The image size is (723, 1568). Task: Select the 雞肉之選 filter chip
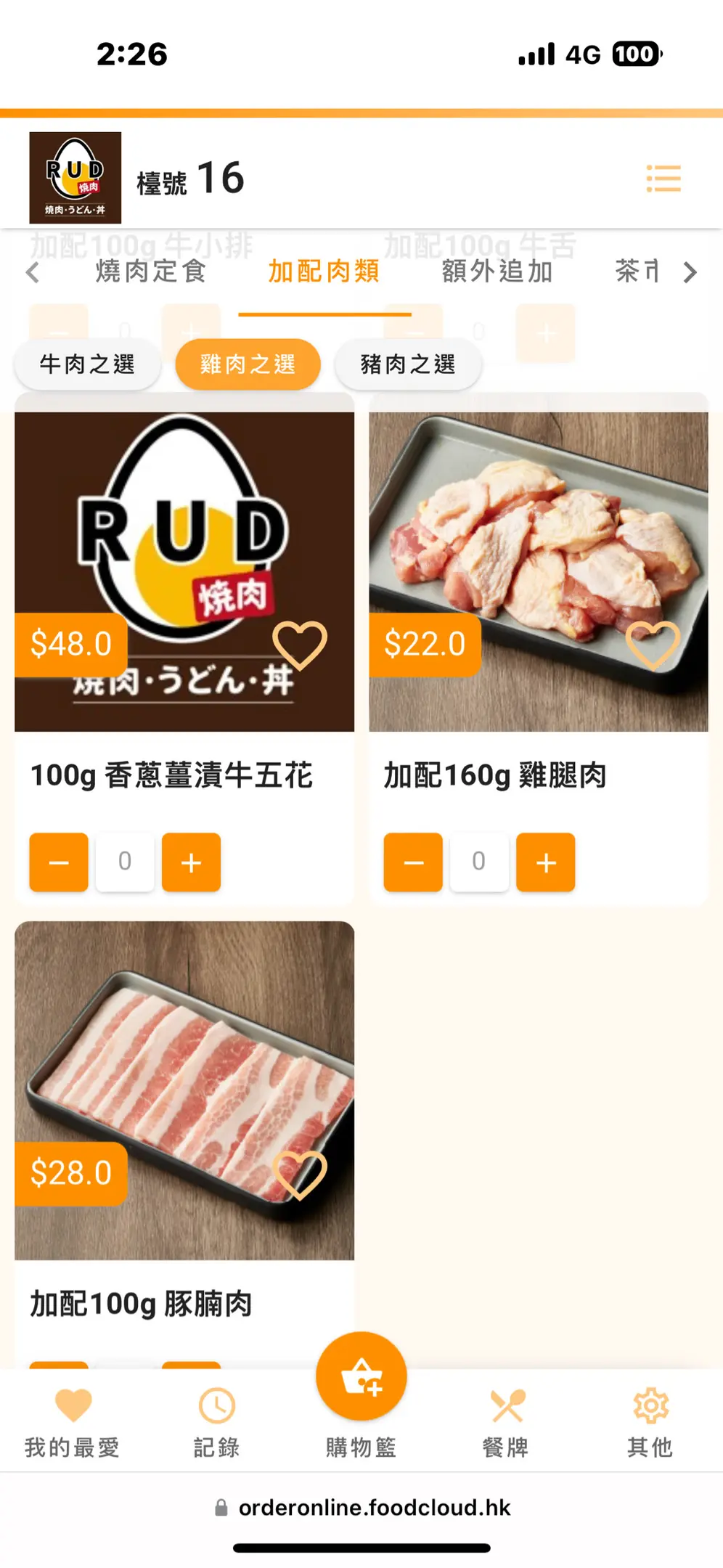coord(248,364)
